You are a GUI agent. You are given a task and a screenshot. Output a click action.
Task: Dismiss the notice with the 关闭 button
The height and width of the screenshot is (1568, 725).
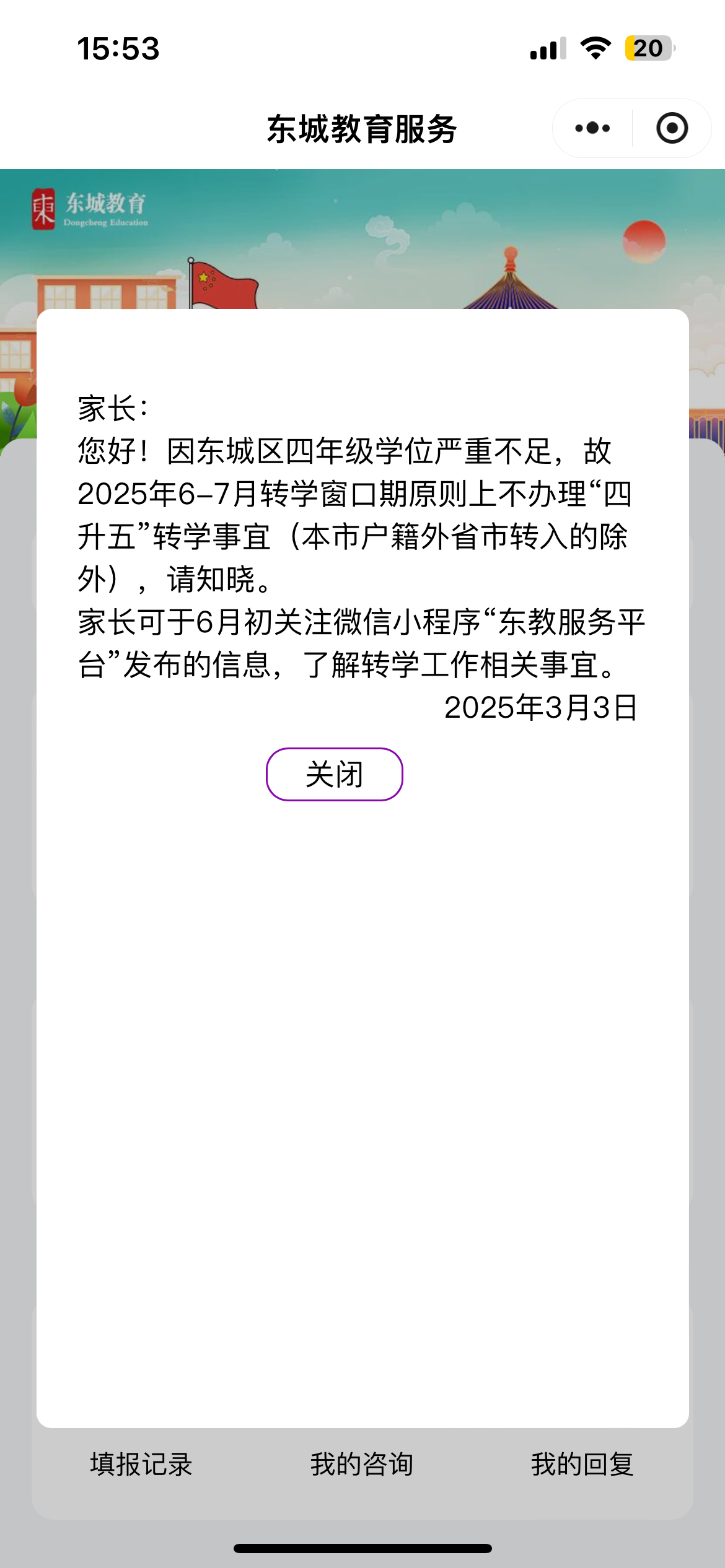334,774
